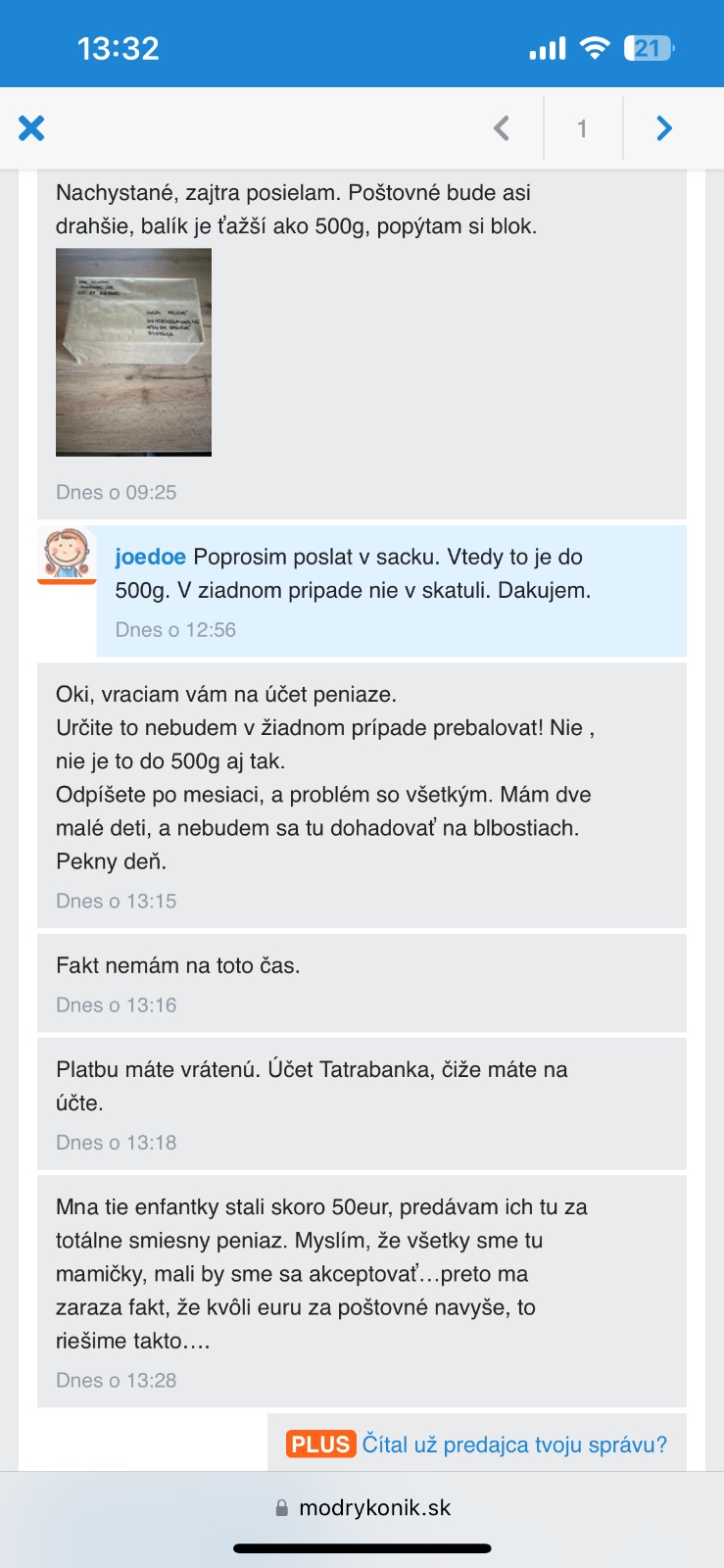This screenshot has width=724, height=1568.
Task: Tap the modrykonik.sk address bar
Action: click(x=362, y=1507)
